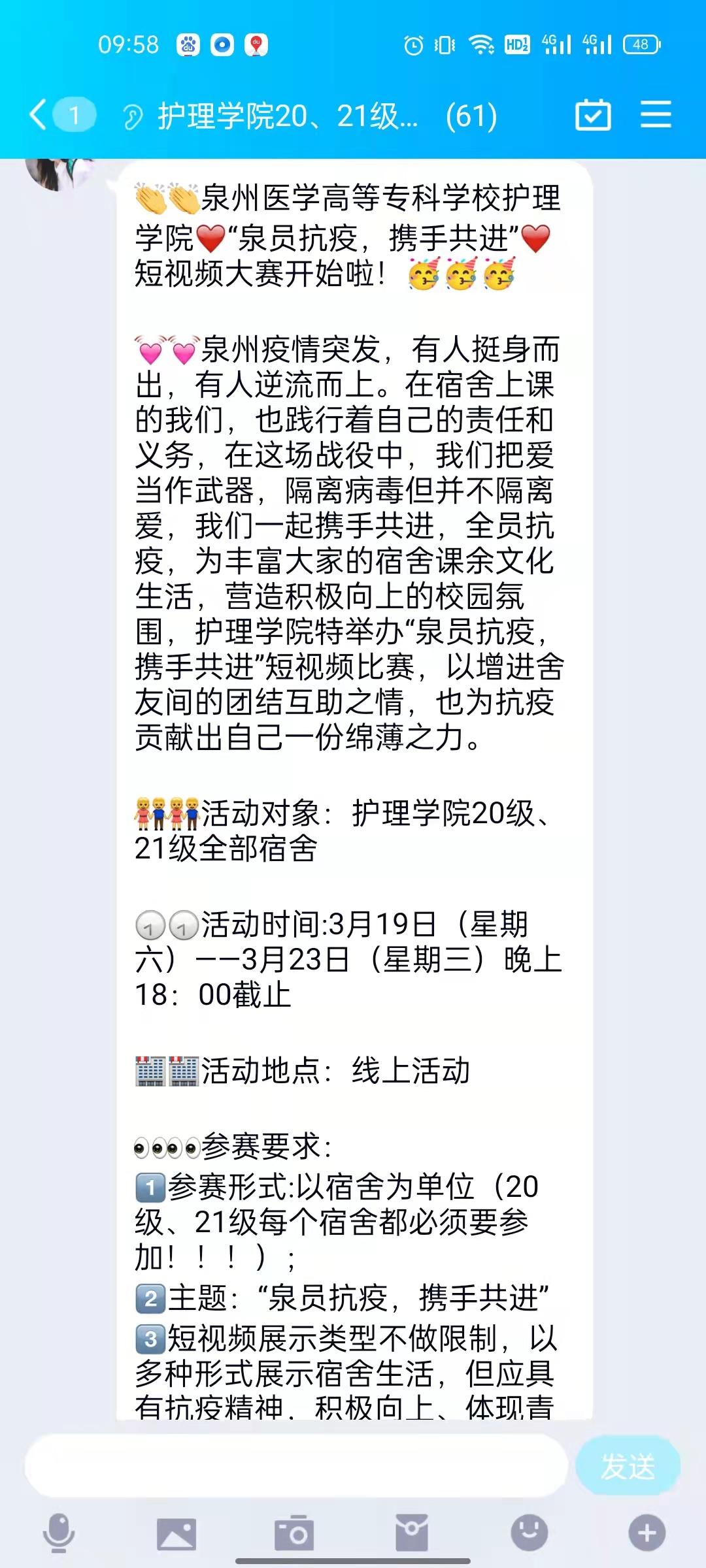This screenshot has width=706, height=1568.
Task: Expand more options with the plus icon
Action: pos(647,1532)
